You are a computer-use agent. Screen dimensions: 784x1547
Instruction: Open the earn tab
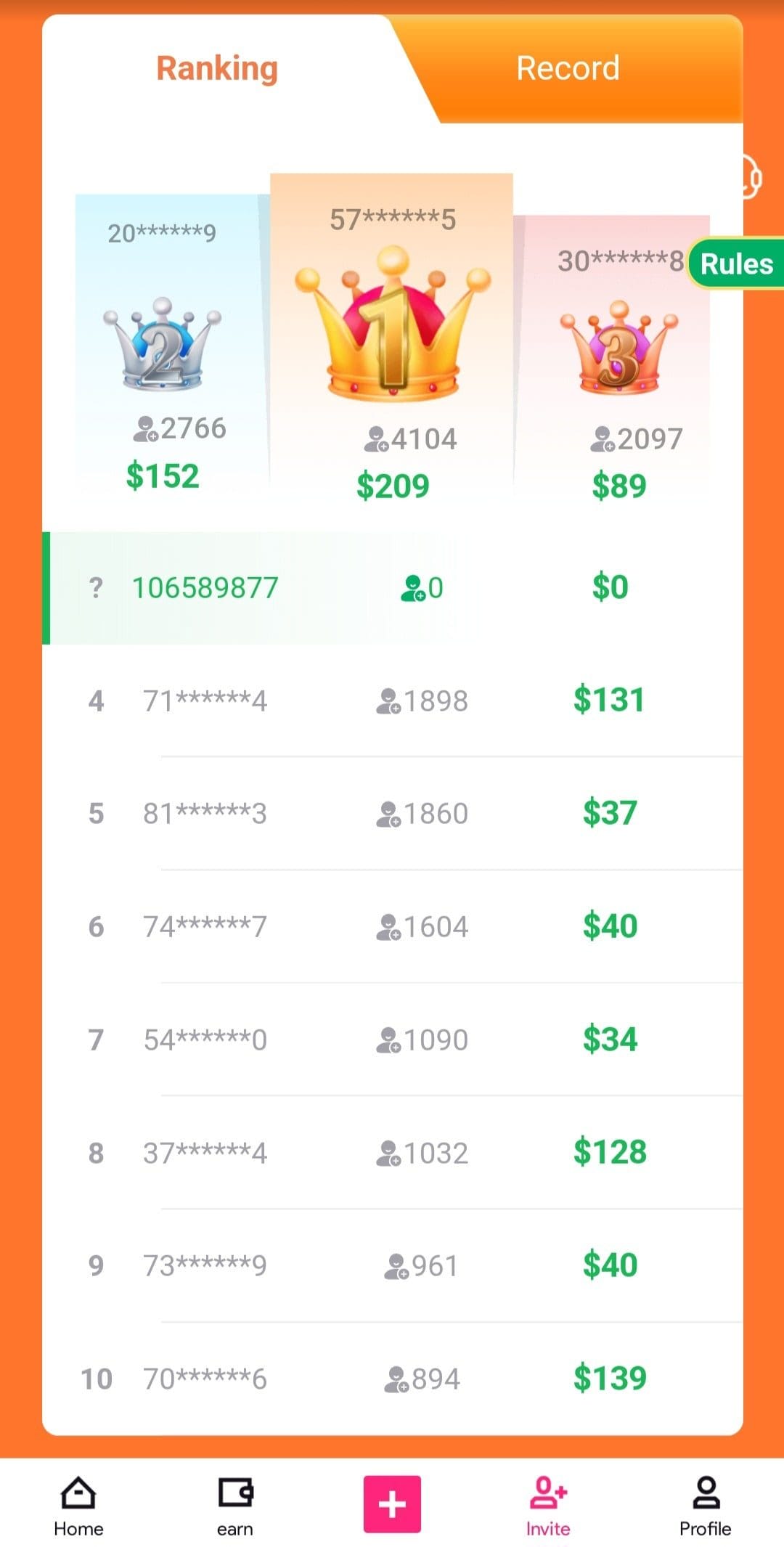tap(235, 1506)
